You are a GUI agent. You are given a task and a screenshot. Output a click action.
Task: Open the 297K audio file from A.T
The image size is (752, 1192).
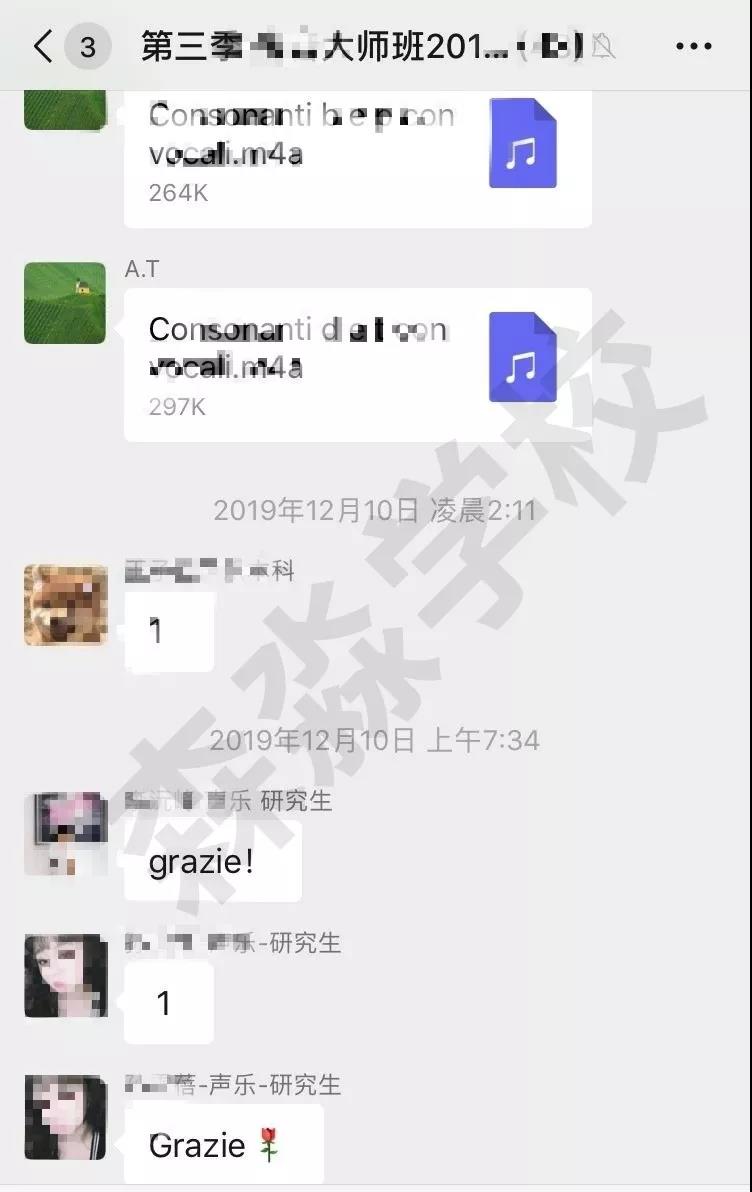[x=357, y=364]
